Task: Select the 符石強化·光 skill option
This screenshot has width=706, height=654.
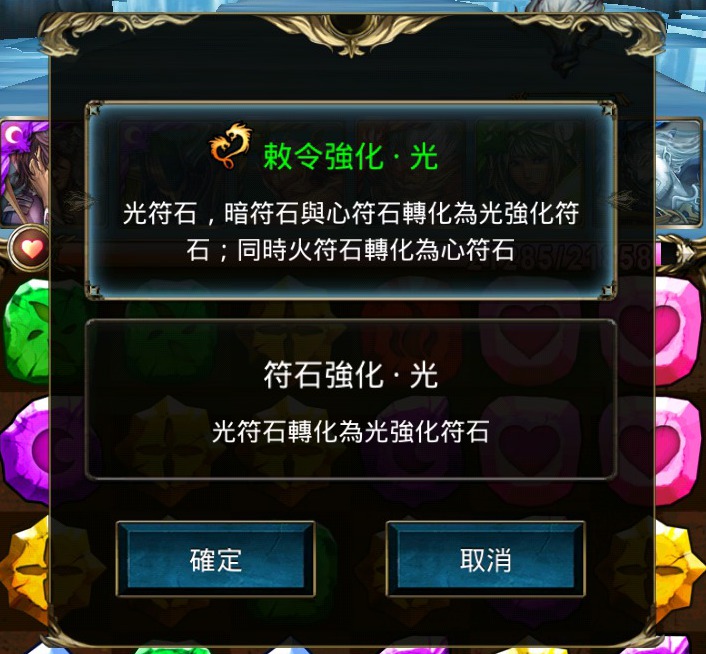Action: 351,400
